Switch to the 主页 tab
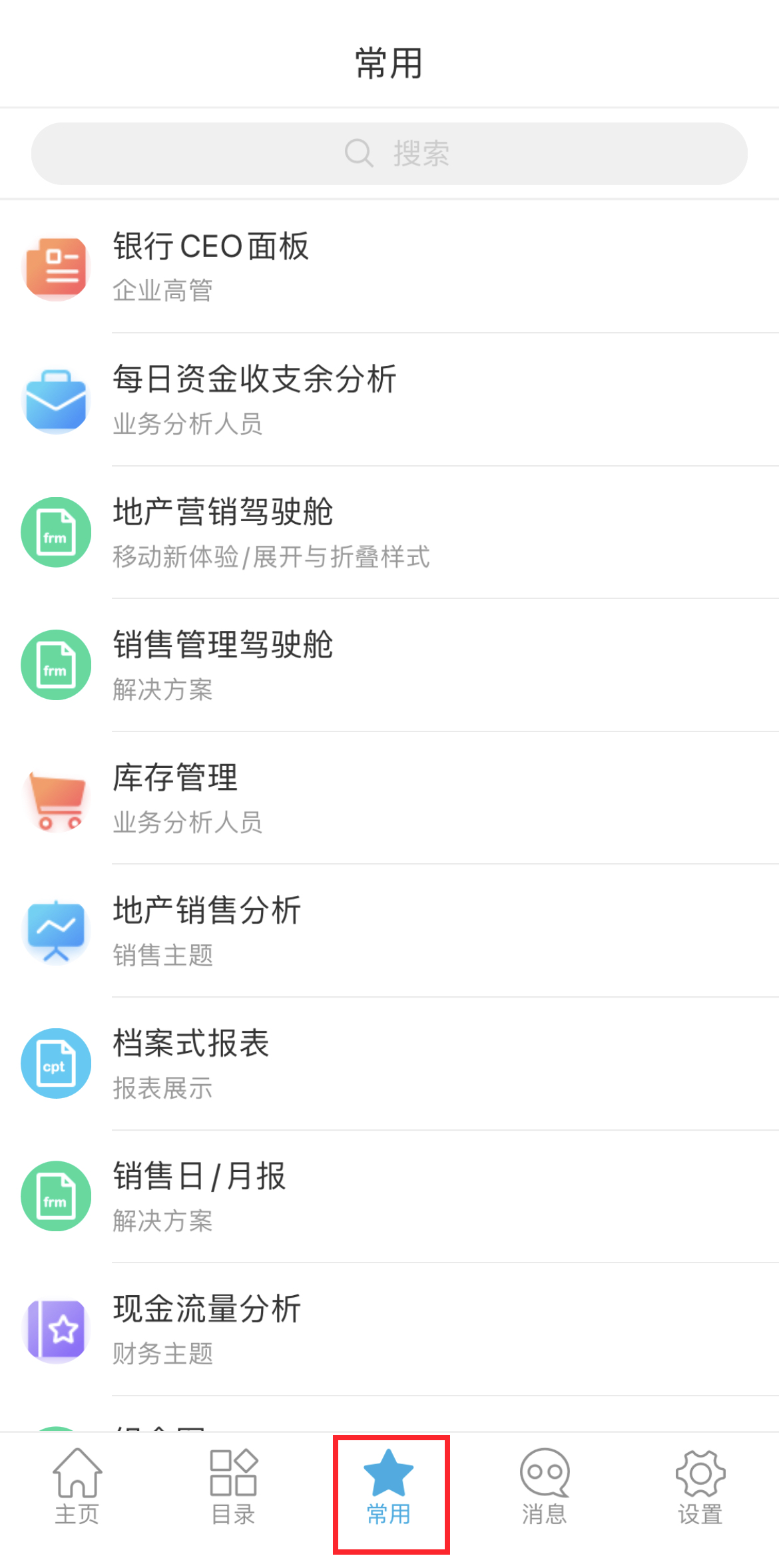This screenshot has height=1568, width=779. click(77, 1487)
